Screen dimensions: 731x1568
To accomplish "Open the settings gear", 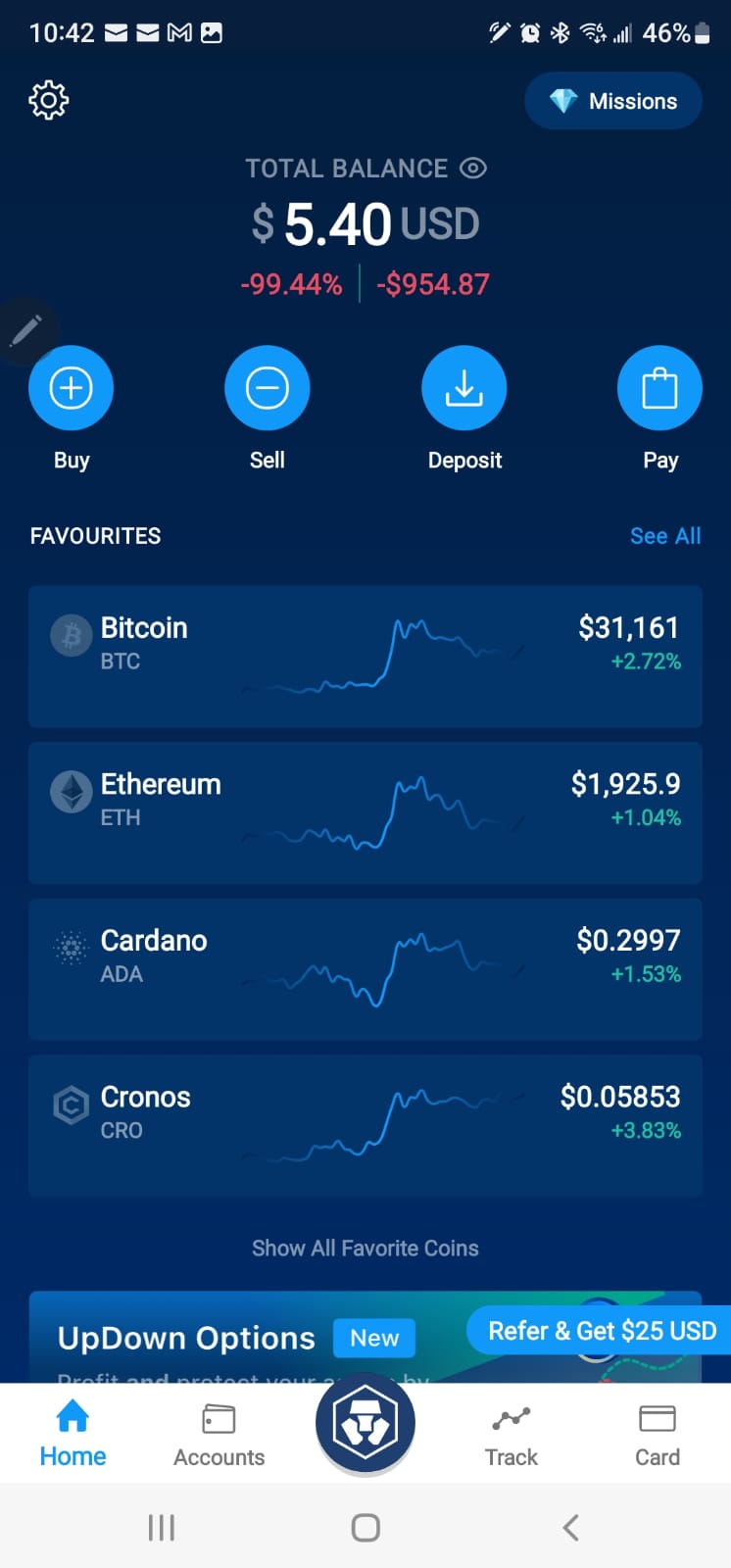I will (48, 100).
